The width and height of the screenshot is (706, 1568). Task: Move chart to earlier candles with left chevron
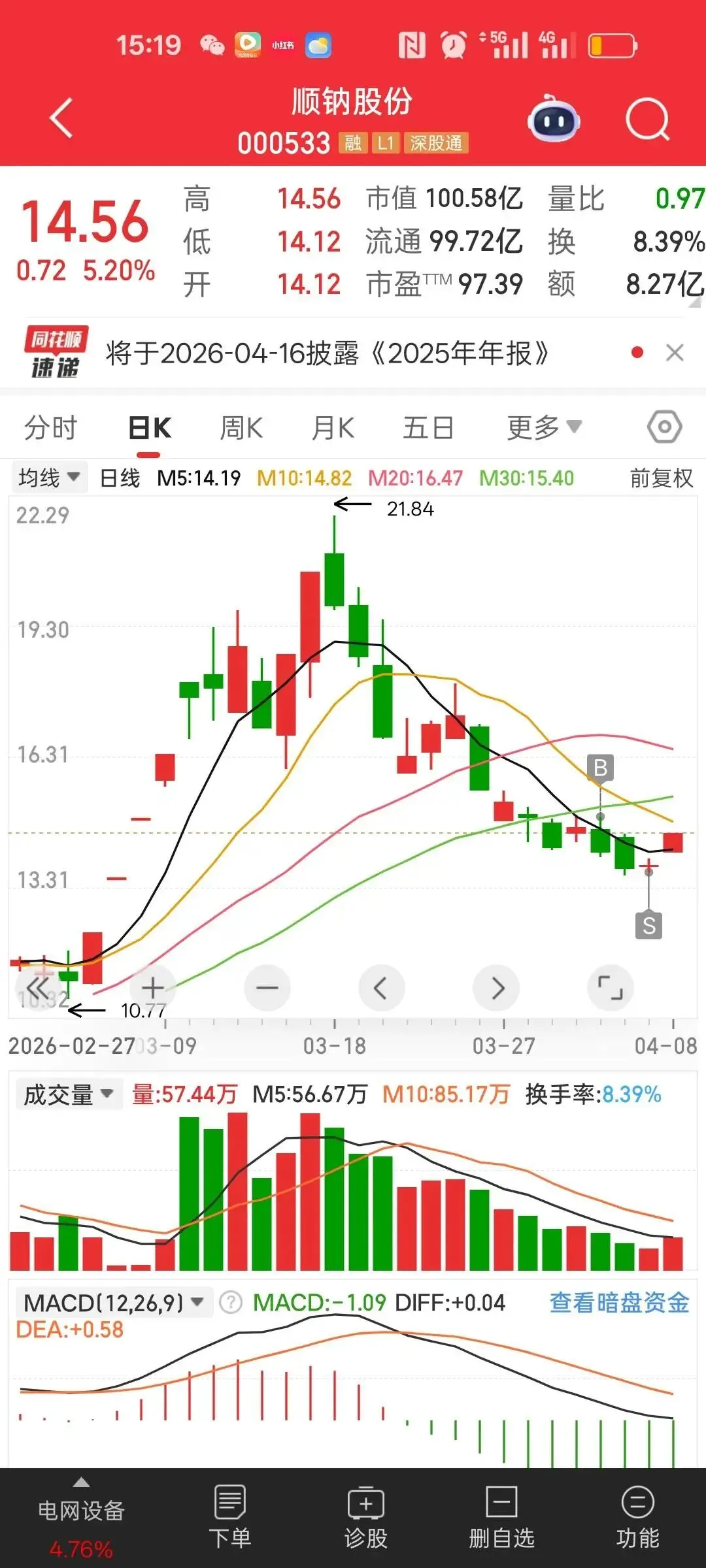pos(381,987)
